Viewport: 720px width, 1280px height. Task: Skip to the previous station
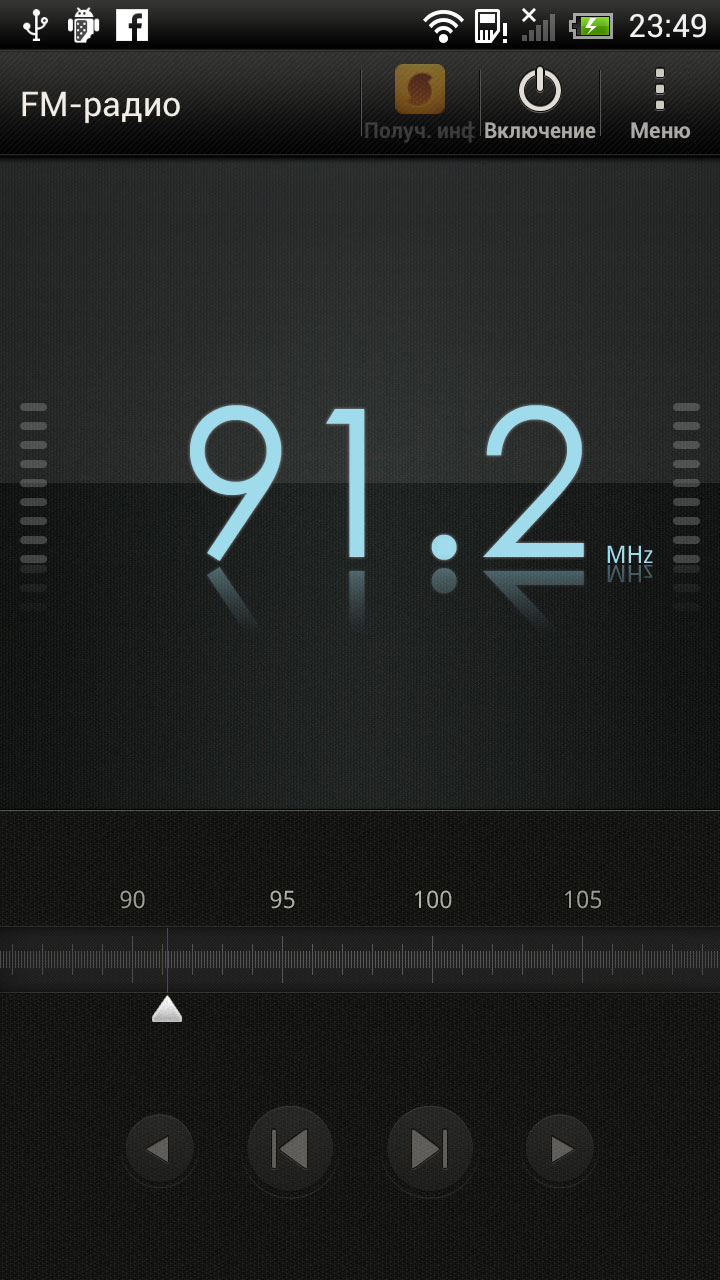click(290, 1150)
